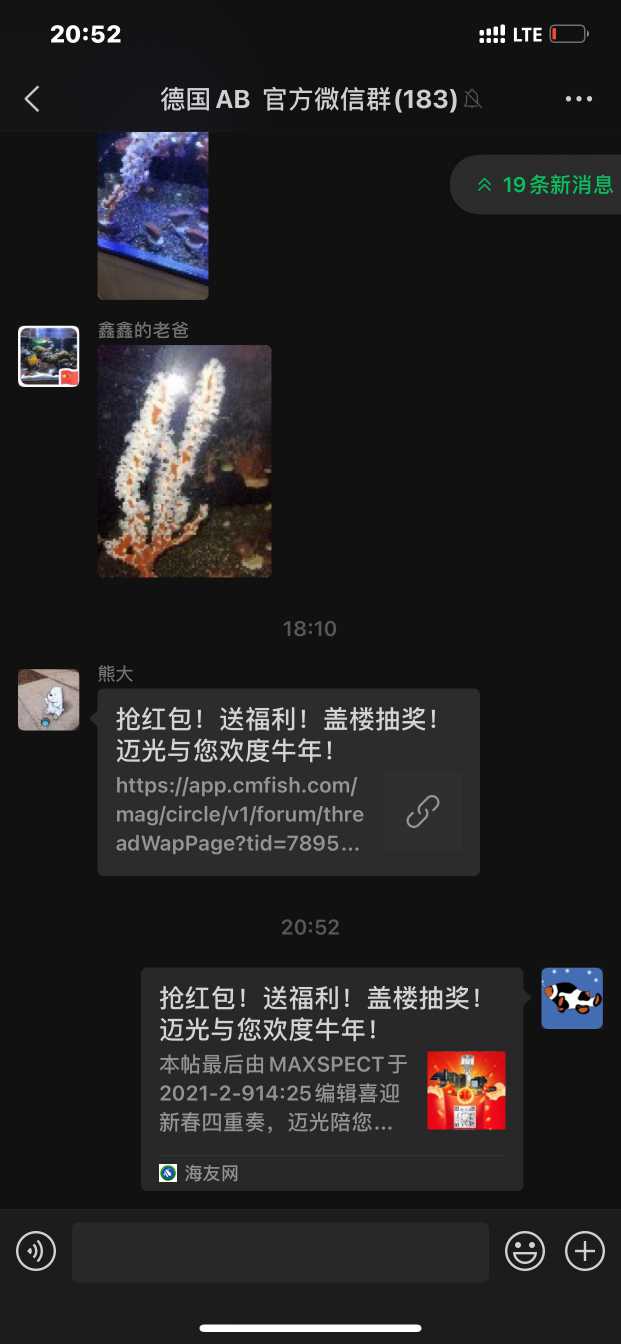Open the group chat overflow menu
Viewport: 621px width, 1344px height.
pyautogui.click(x=579, y=98)
